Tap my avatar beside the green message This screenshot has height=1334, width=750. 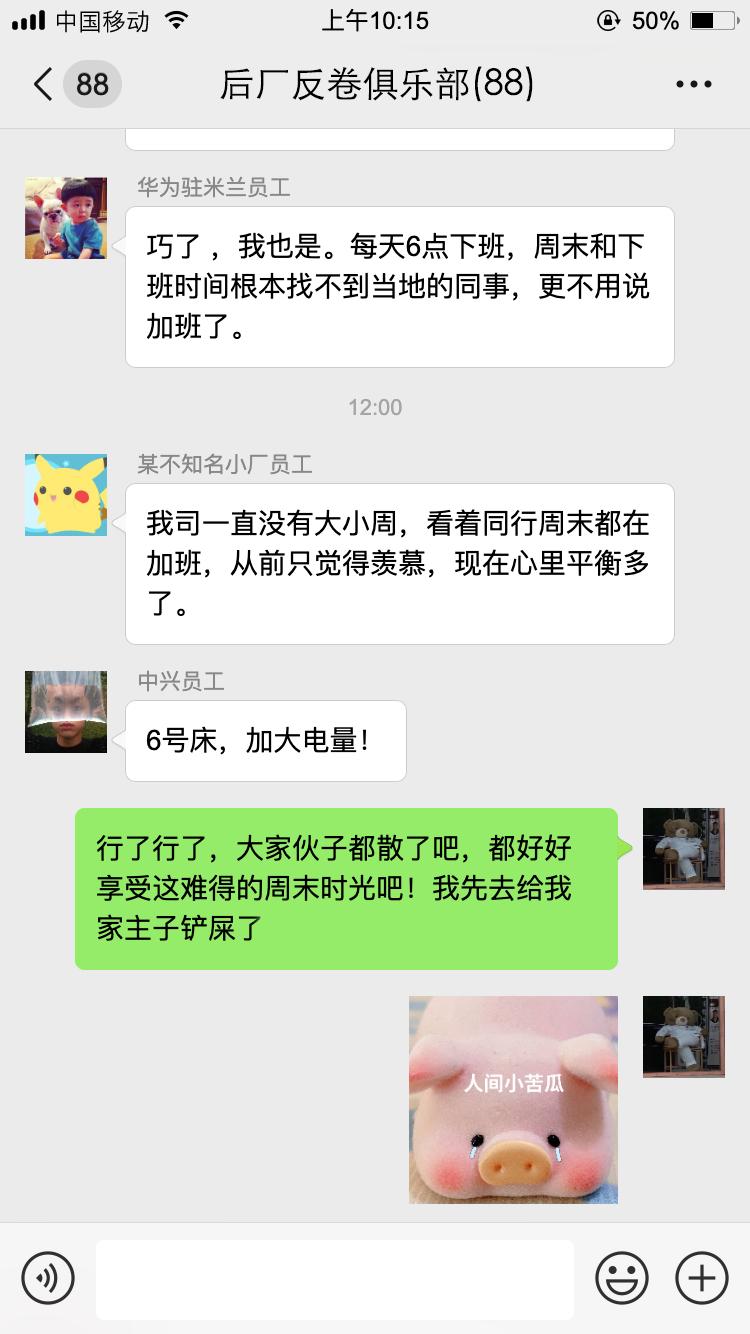pyautogui.click(x=683, y=849)
